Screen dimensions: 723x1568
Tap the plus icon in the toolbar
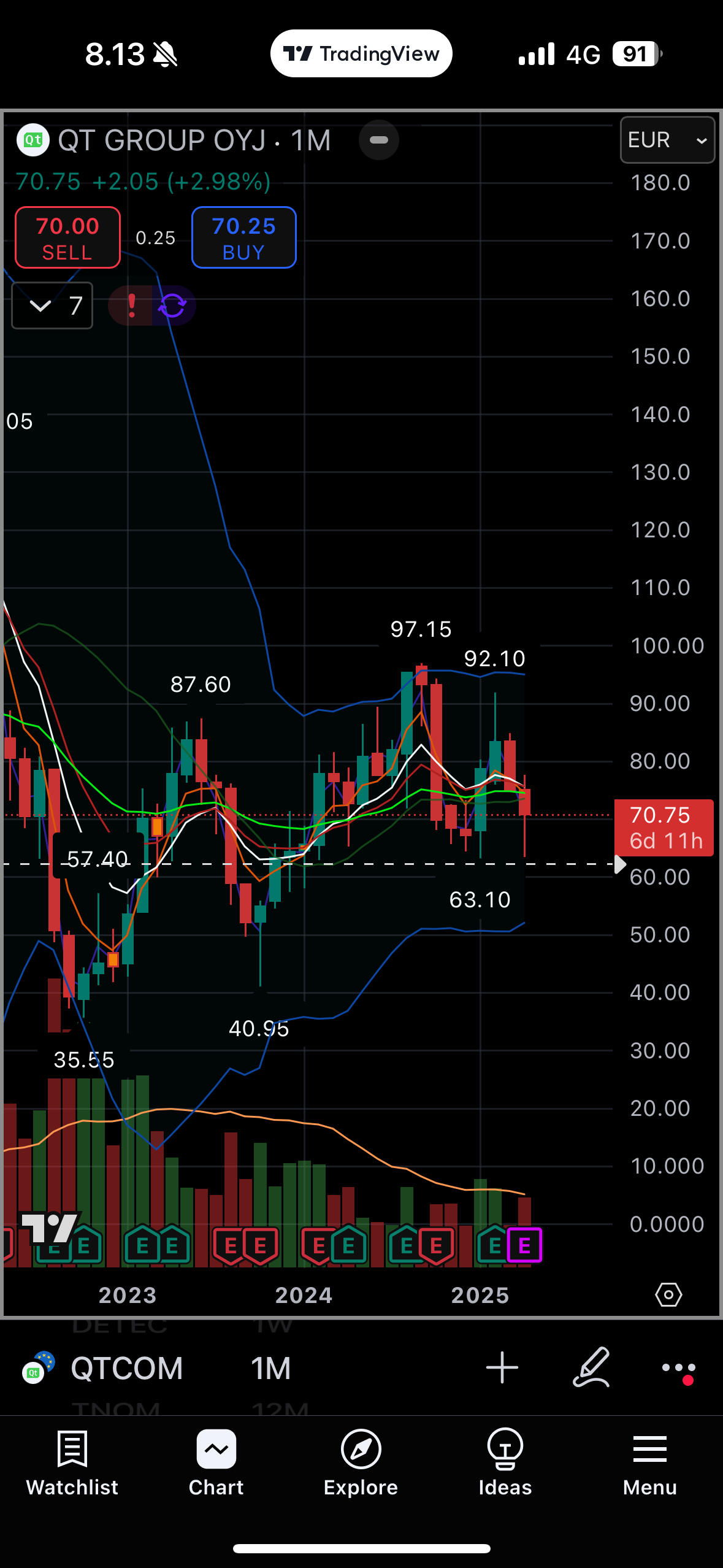(502, 1367)
